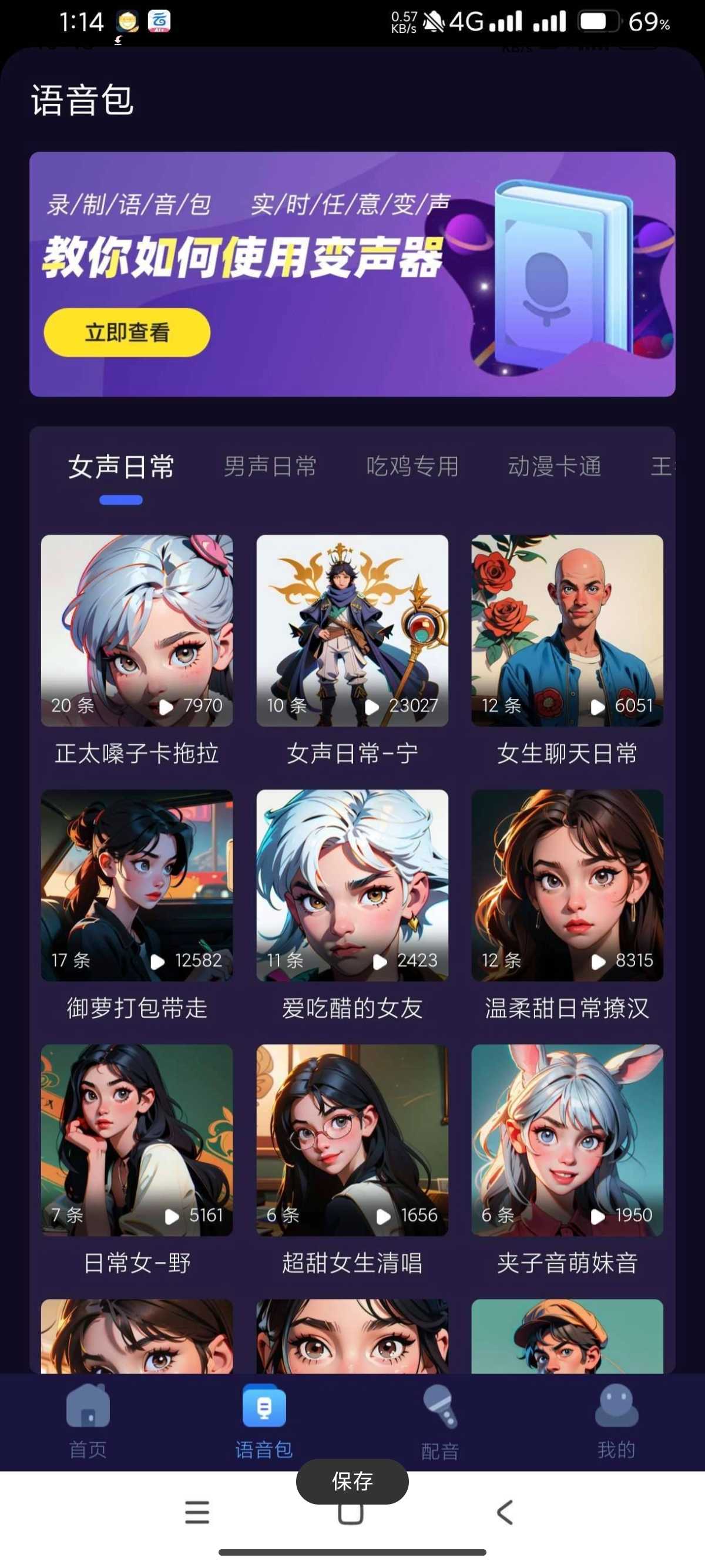The image size is (705, 1568).
Task: Open the 女生聊天日常 voice pack
Action: (x=567, y=631)
